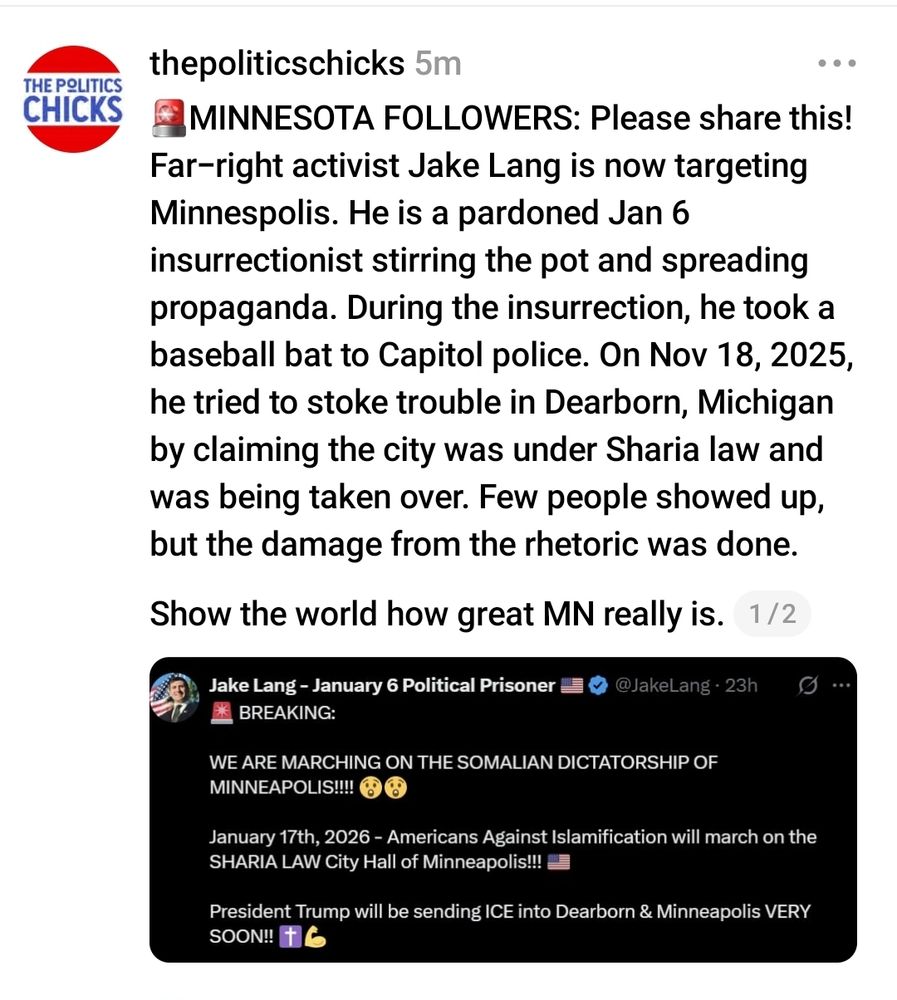Open the thepoliticschicks username link

[277, 63]
